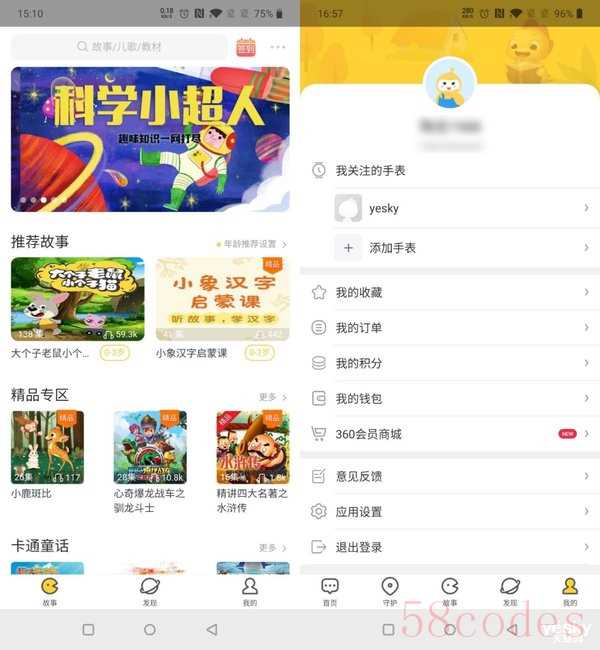This screenshot has height=650, width=600.
Task: Open the 科学小超人 banner
Action: pos(150,139)
